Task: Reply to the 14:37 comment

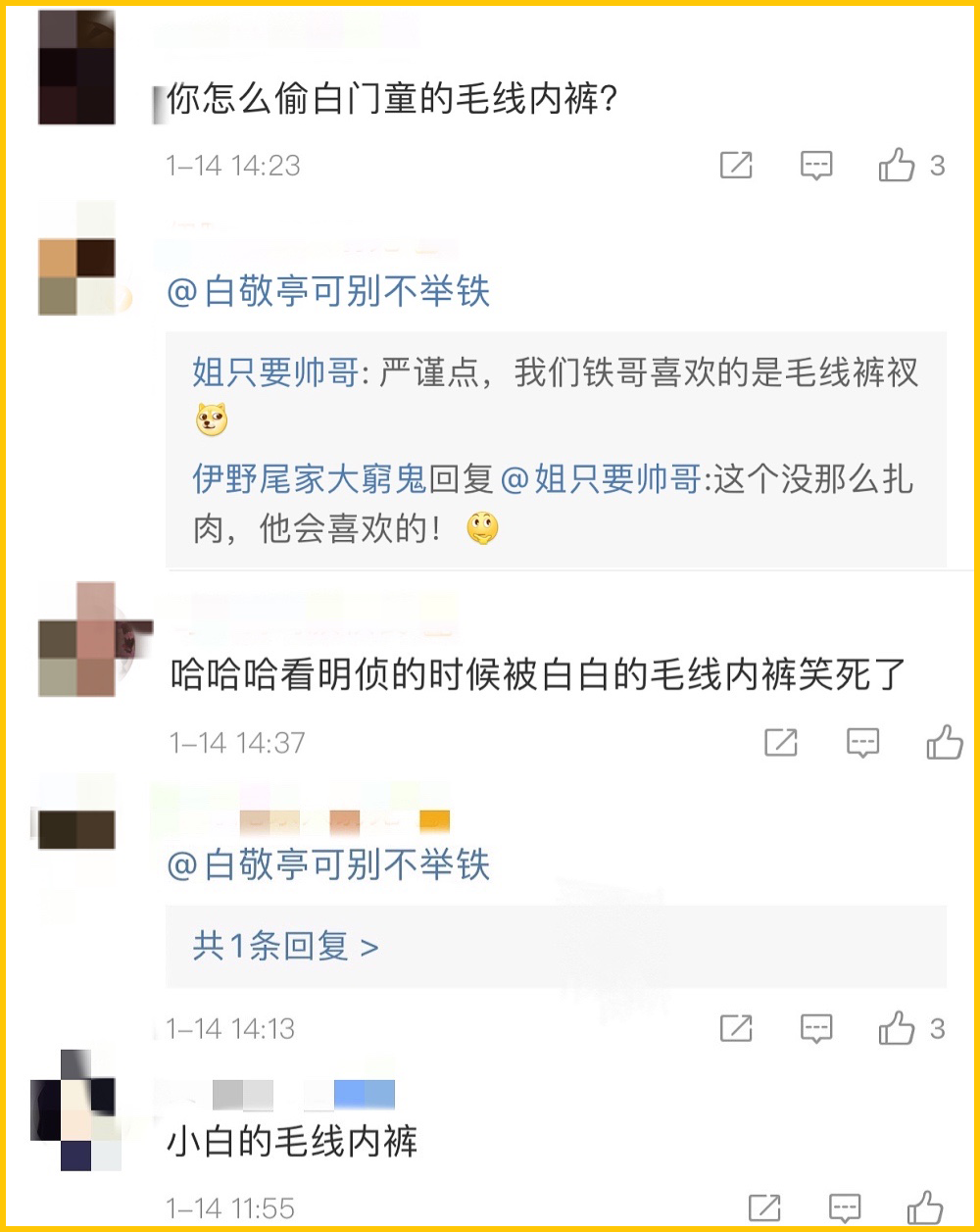Action: click(862, 743)
